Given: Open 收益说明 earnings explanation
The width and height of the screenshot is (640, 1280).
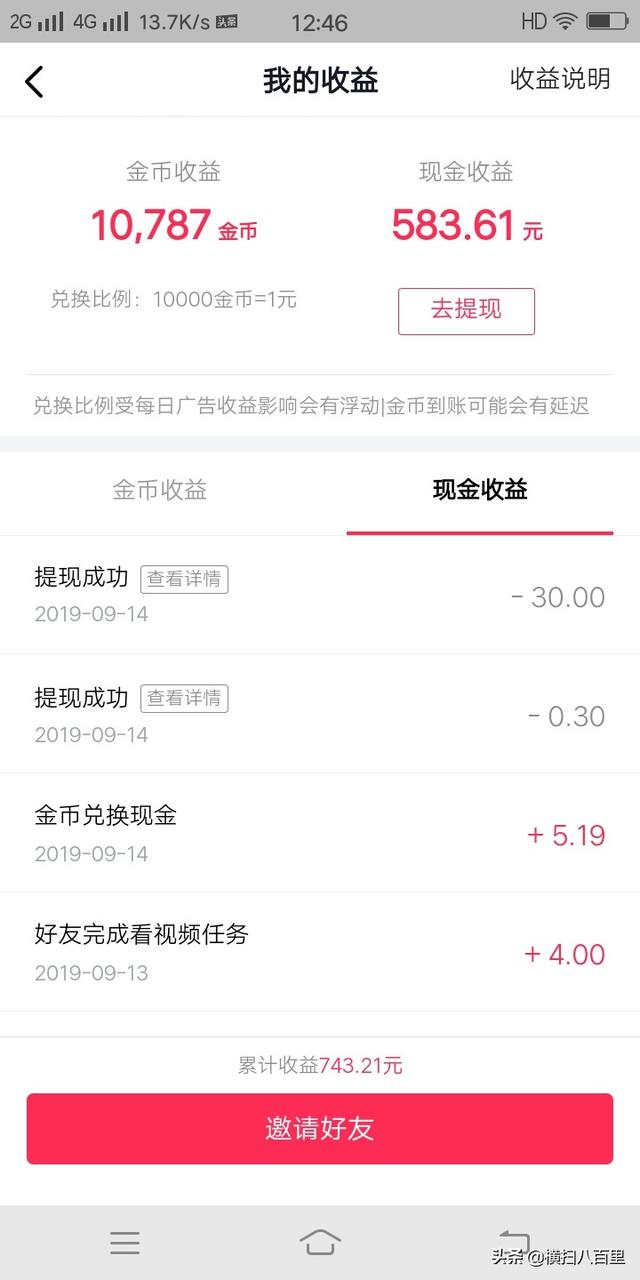Looking at the screenshot, I should 560,80.
